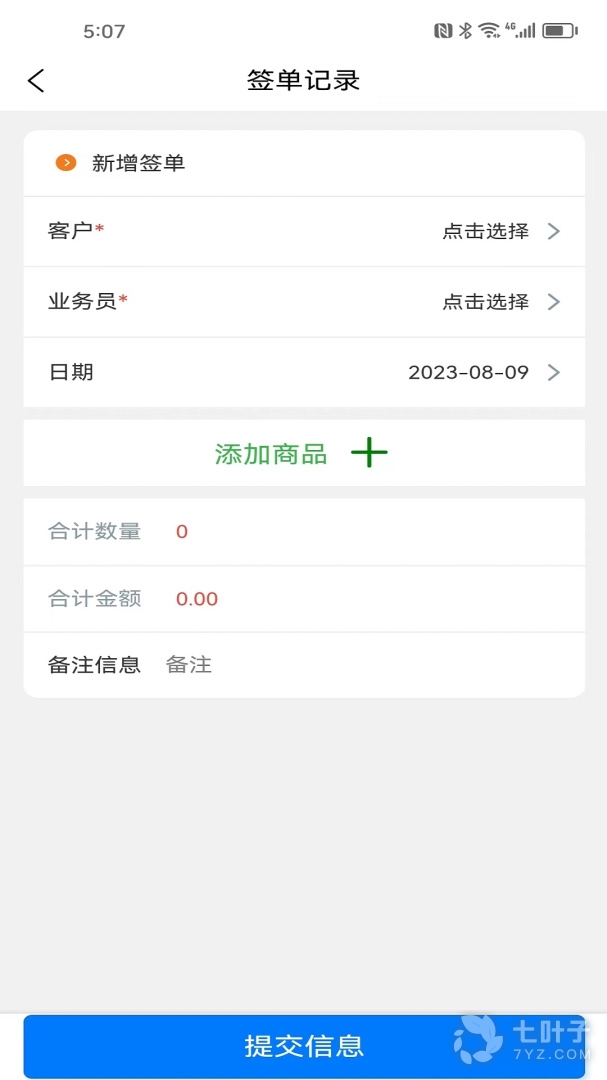The width and height of the screenshot is (607, 1080).
Task: Tap 添加商品 to add a product
Action: click(302, 453)
